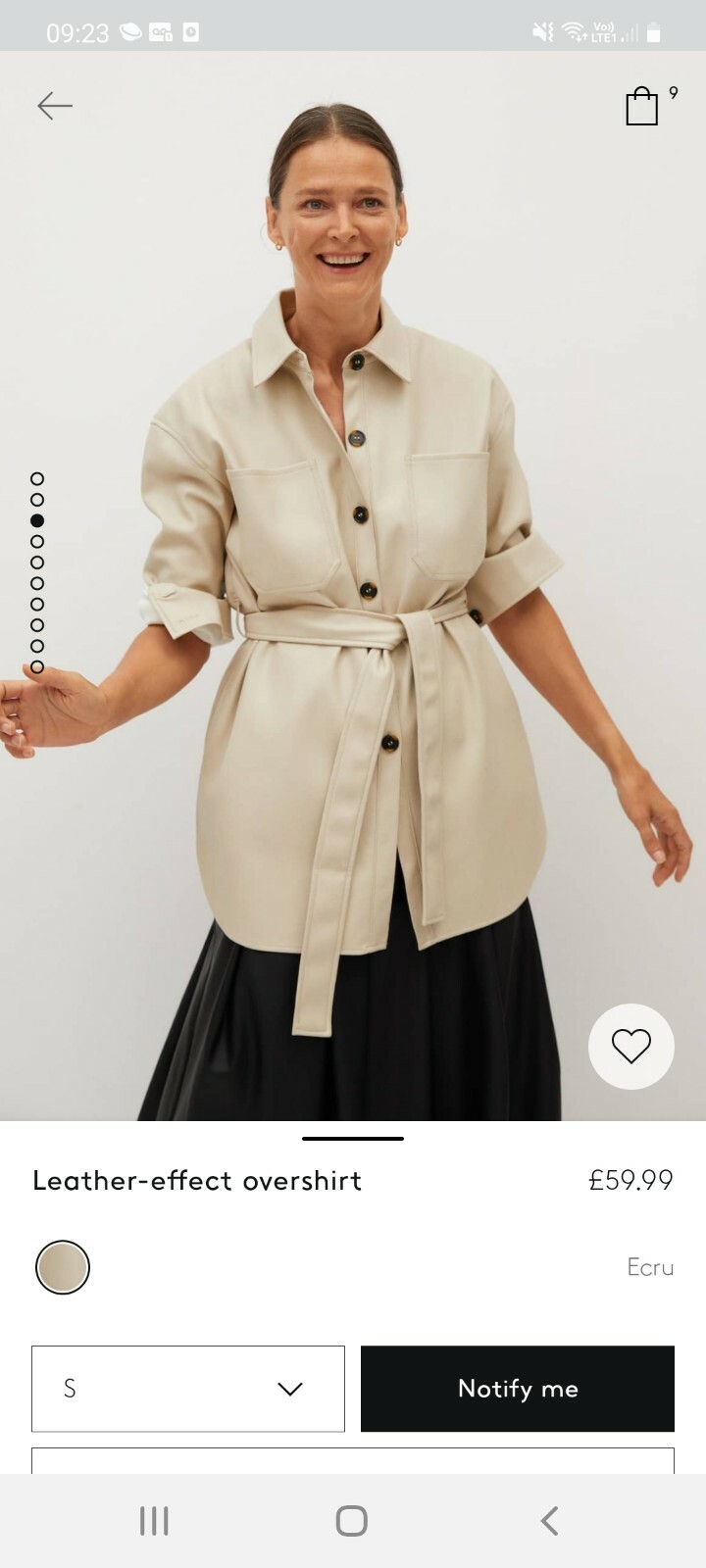Tap the Leather-effect overshirt title
This screenshot has width=706, height=1568.
point(197,1181)
